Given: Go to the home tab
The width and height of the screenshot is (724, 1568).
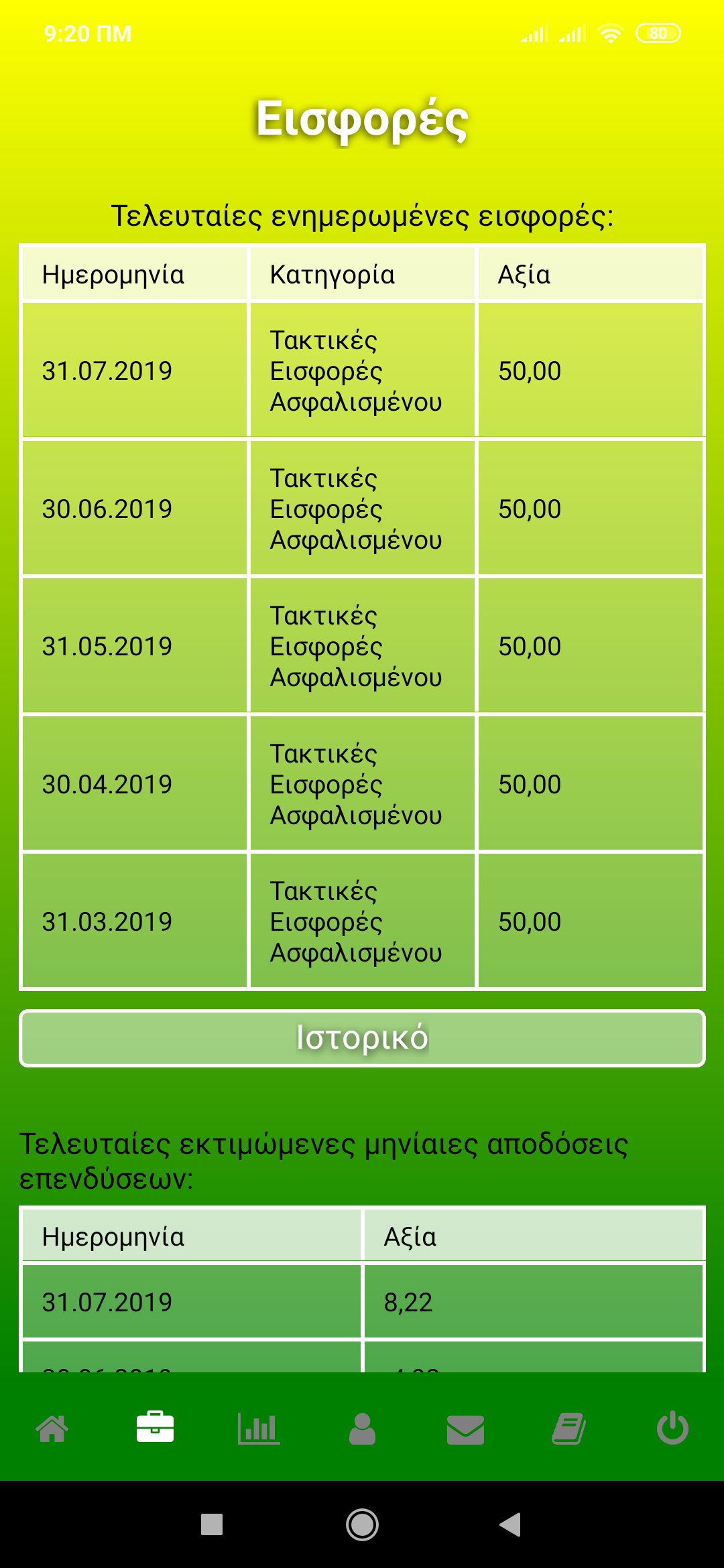Looking at the screenshot, I should tap(52, 1429).
